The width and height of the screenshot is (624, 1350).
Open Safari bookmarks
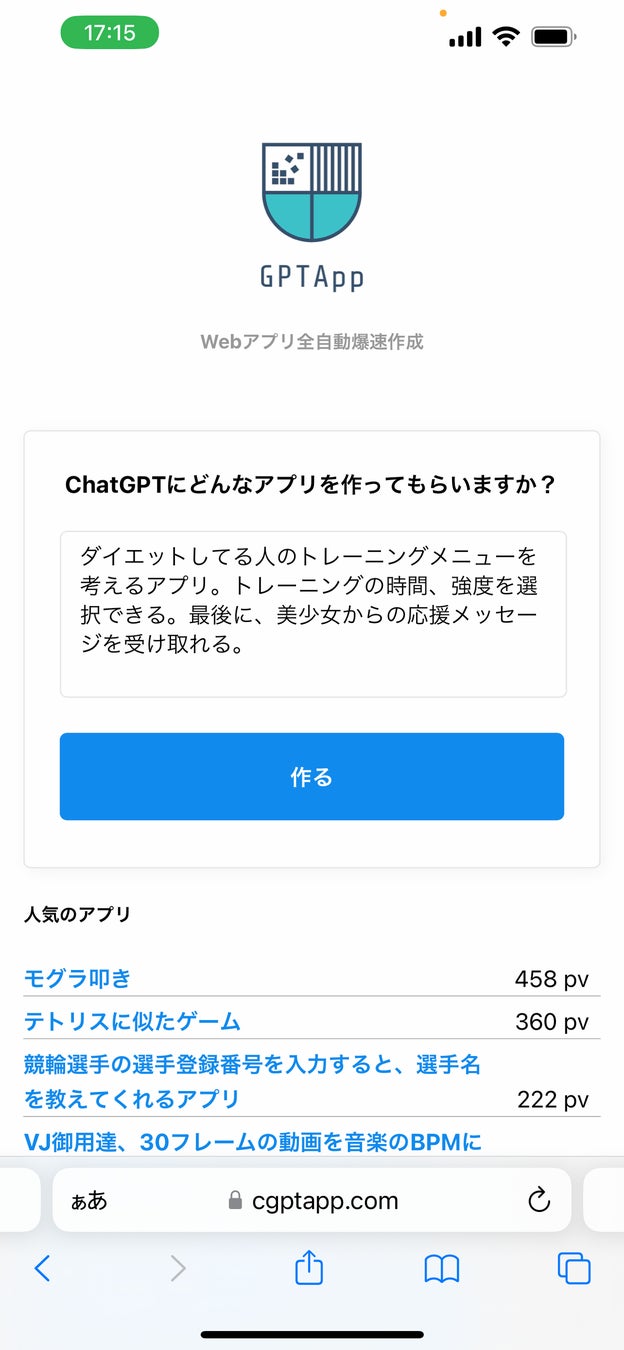pos(441,1269)
